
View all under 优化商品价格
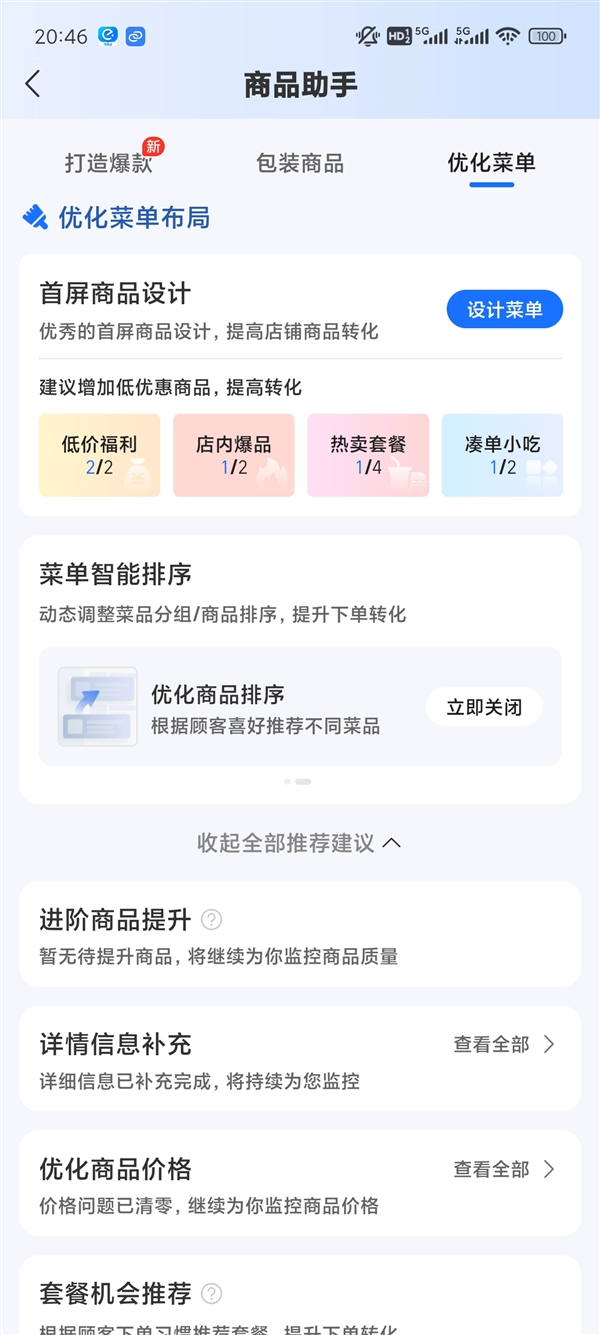[503, 1169]
